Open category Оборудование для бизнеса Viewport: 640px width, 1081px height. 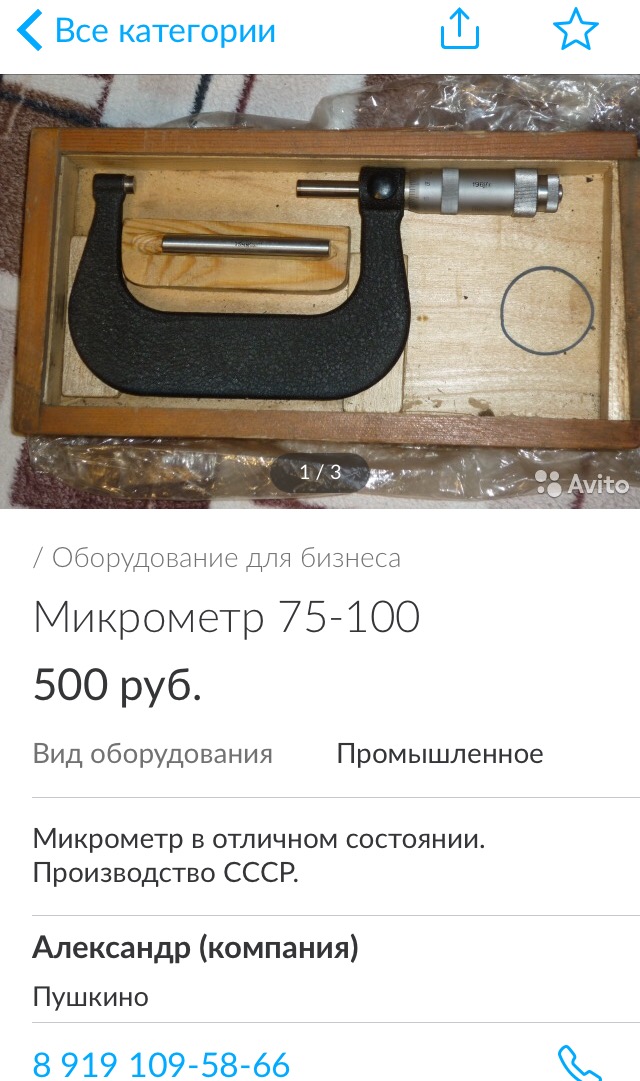click(226, 558)
